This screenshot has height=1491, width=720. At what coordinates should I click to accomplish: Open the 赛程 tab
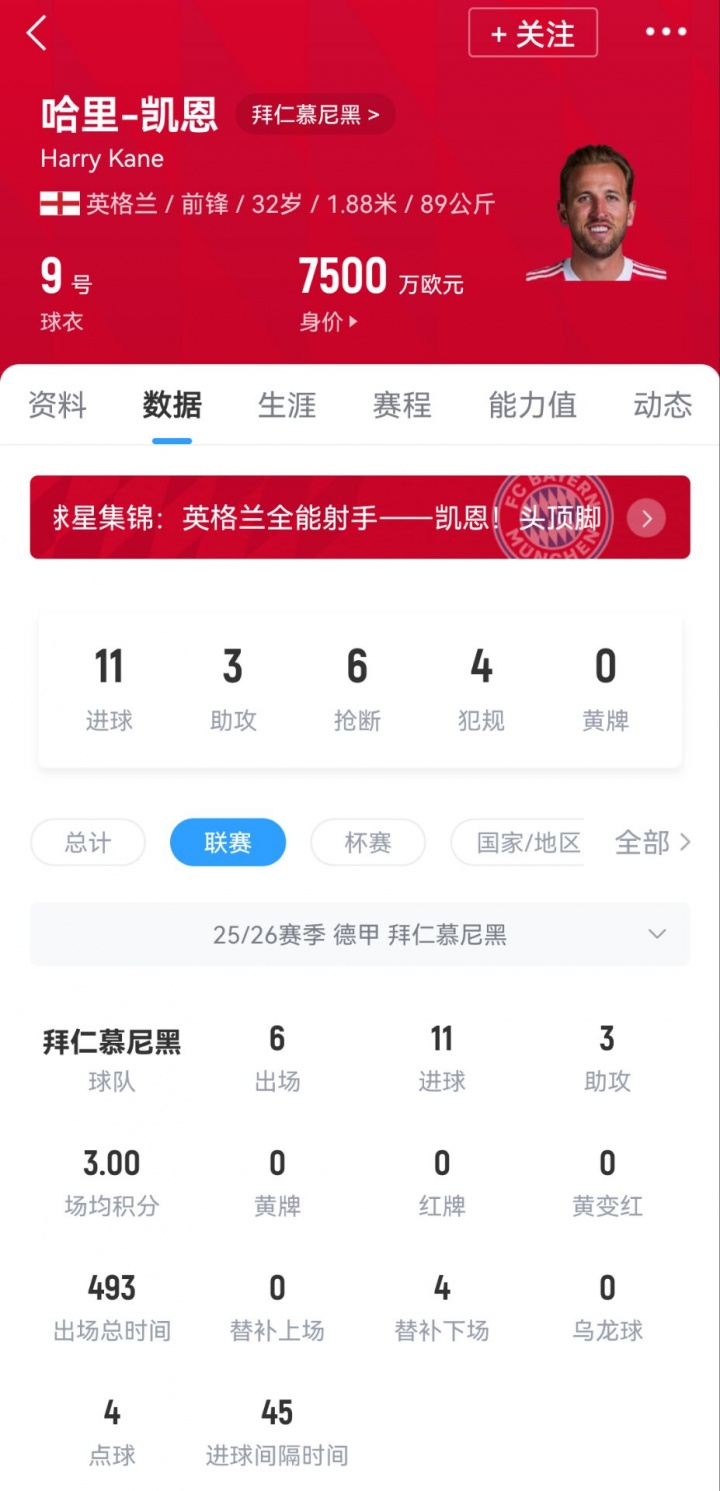coord(402,405)
